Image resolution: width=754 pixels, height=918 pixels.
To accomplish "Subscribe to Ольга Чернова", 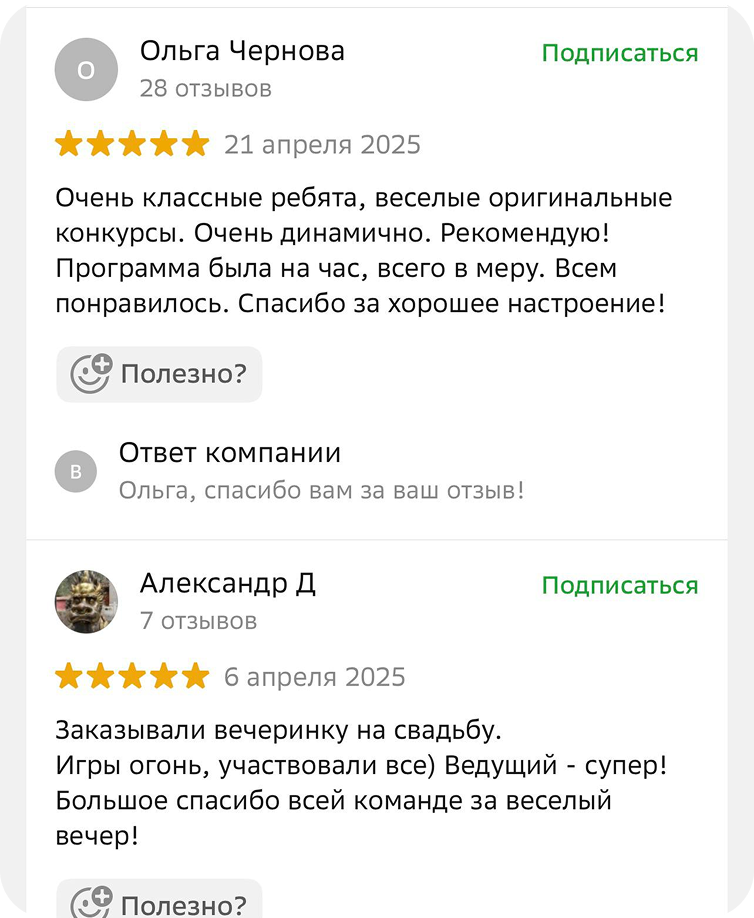I will click(x=619, y=53).
